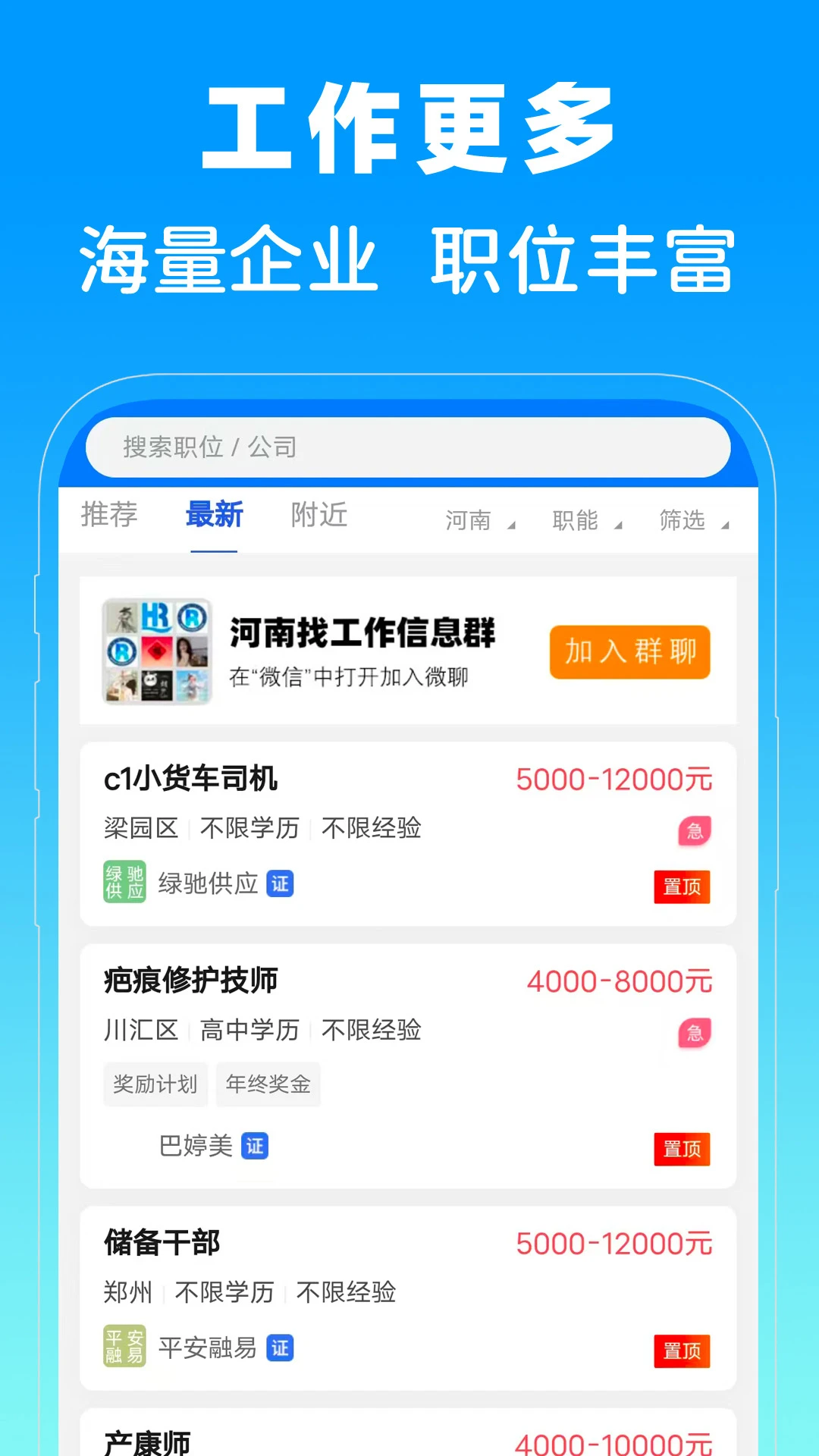Select the 奖励计划 tag
The width and height of the screenshot is (819, 1456).
click(x=155, y=1084)
